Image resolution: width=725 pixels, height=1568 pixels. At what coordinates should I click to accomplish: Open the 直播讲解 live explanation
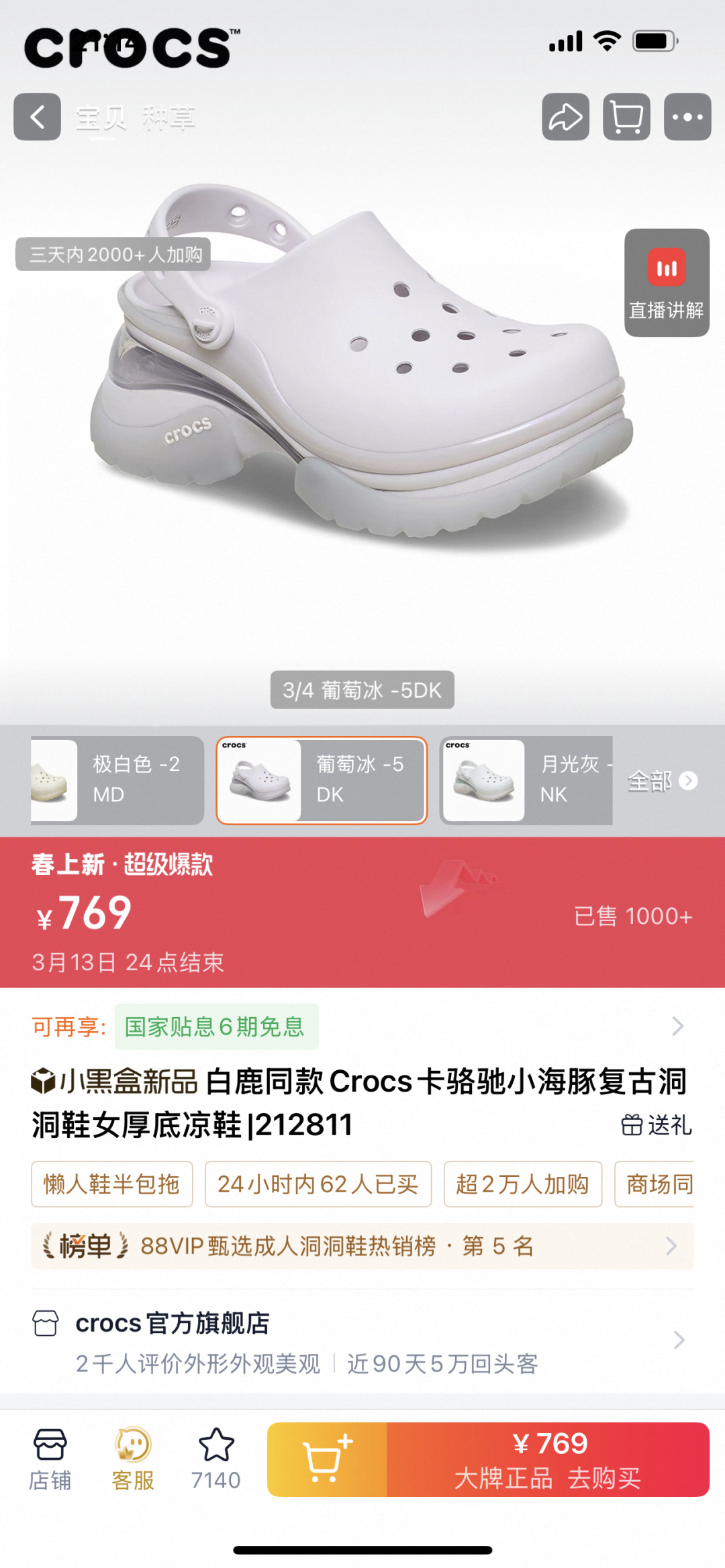(x=666, y=282)
